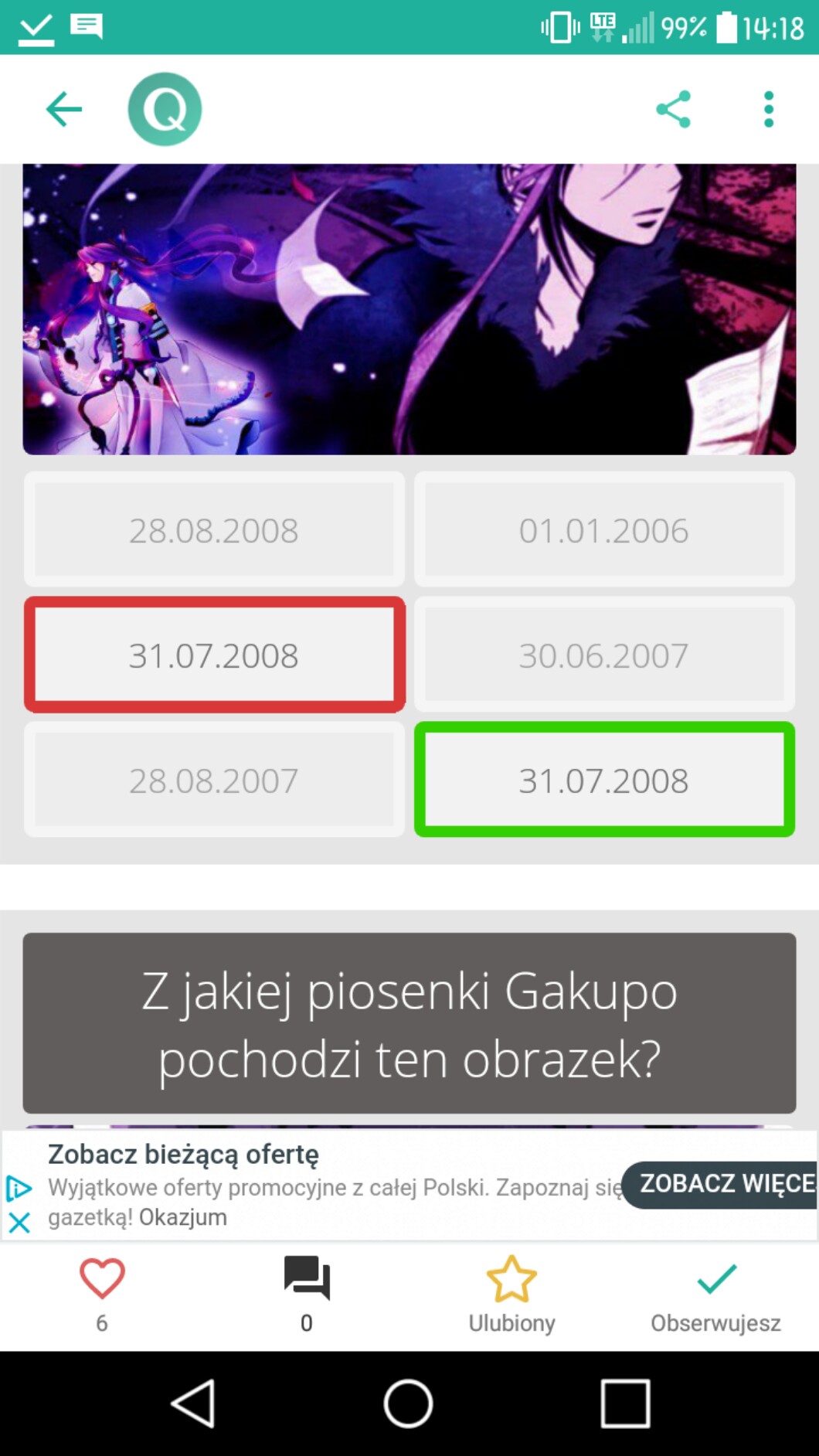Select answer 30.06.2007
This screenshot has height=1456, width=819.
[x=604, y=655]
